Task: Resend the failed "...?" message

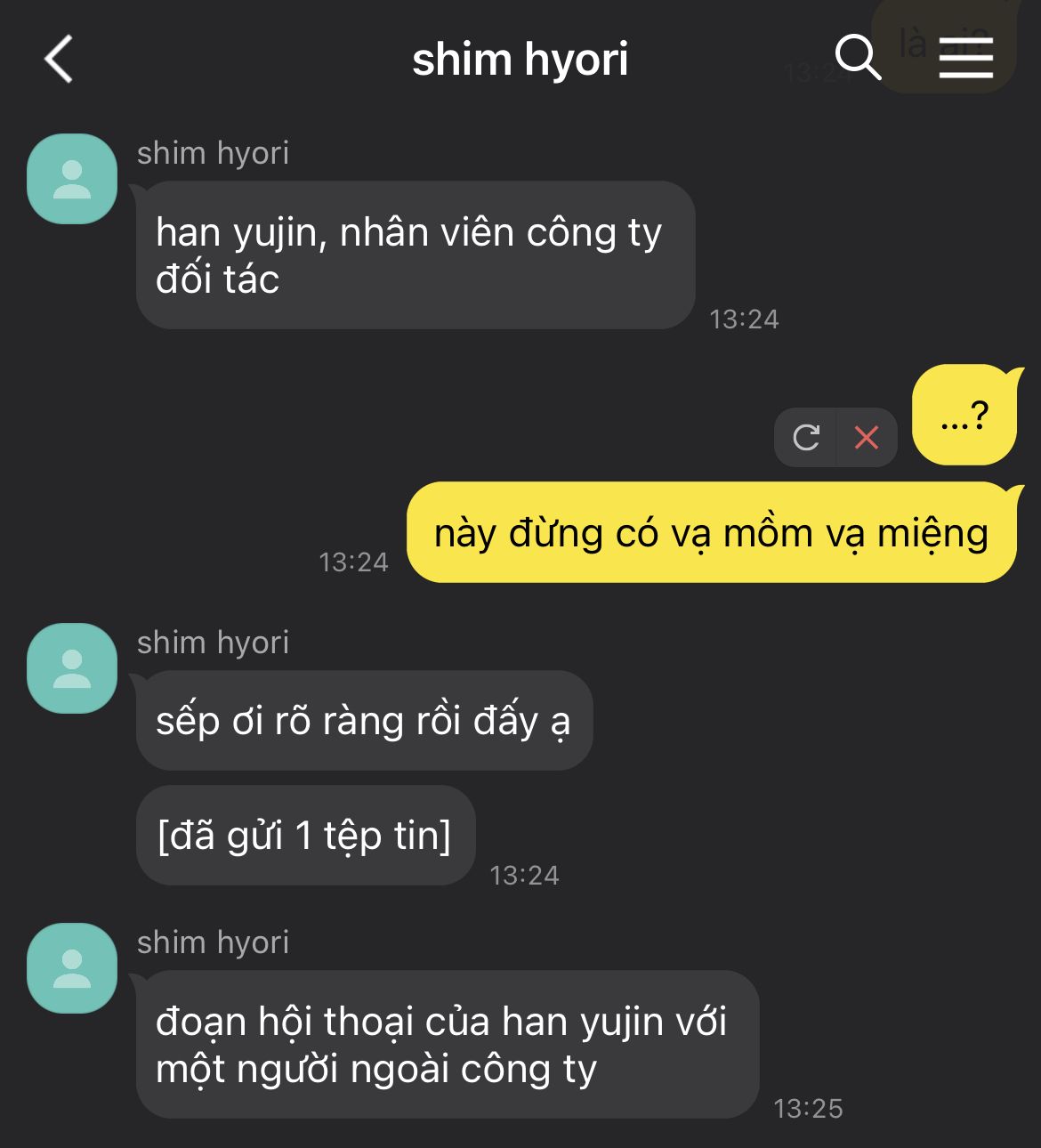Action: 806,437
